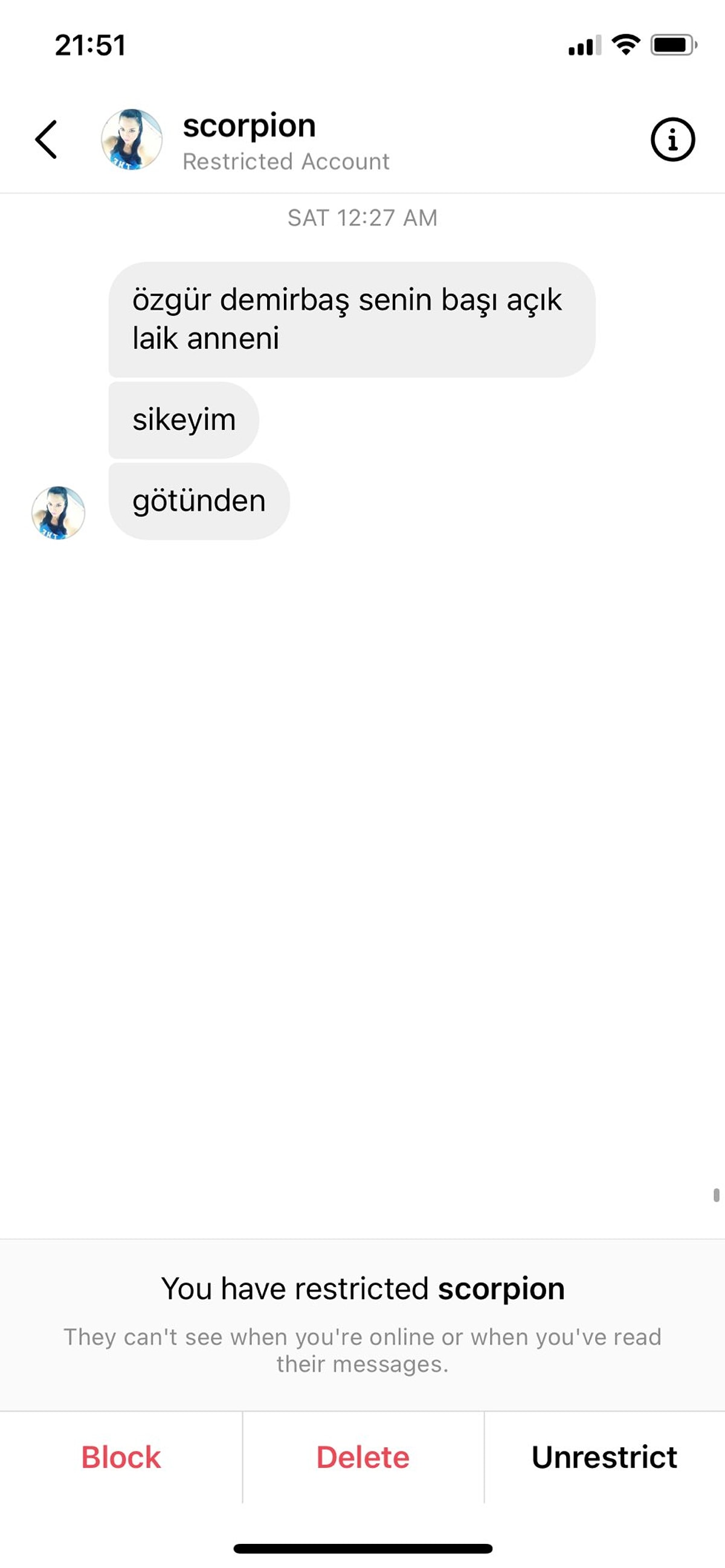Unrestrict the scorpion account
The width and height of the screenshot is (725, 1568).
click(604, 1458)
